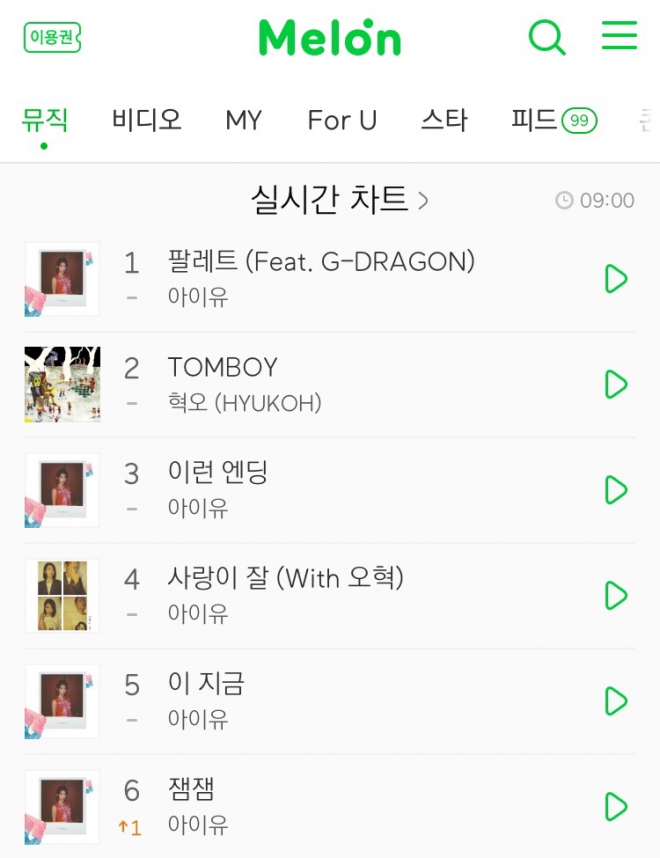Play TOMBOY by 혁오

coord(616,384)
